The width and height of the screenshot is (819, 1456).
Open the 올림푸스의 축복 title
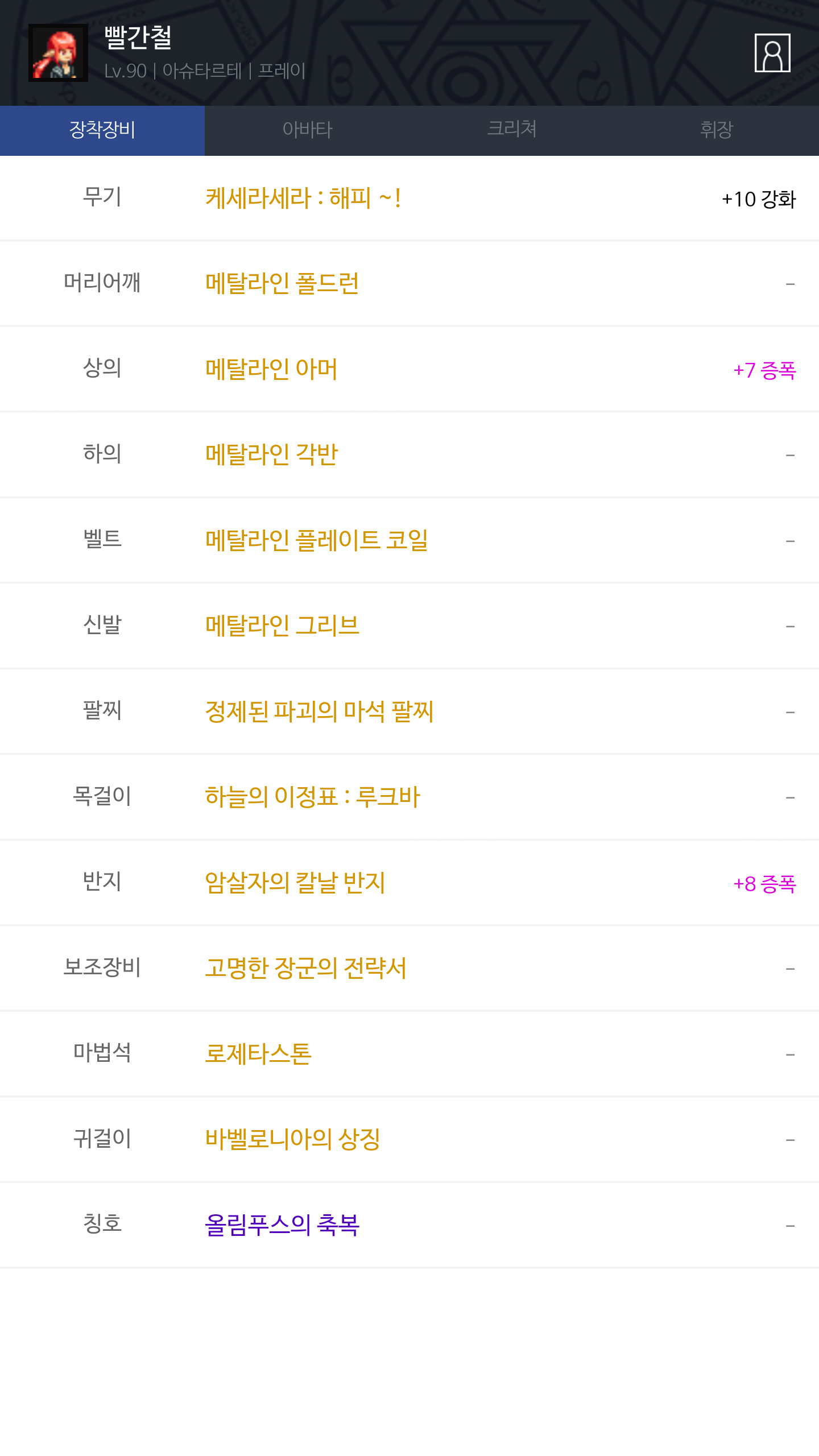click(282, 1225)
